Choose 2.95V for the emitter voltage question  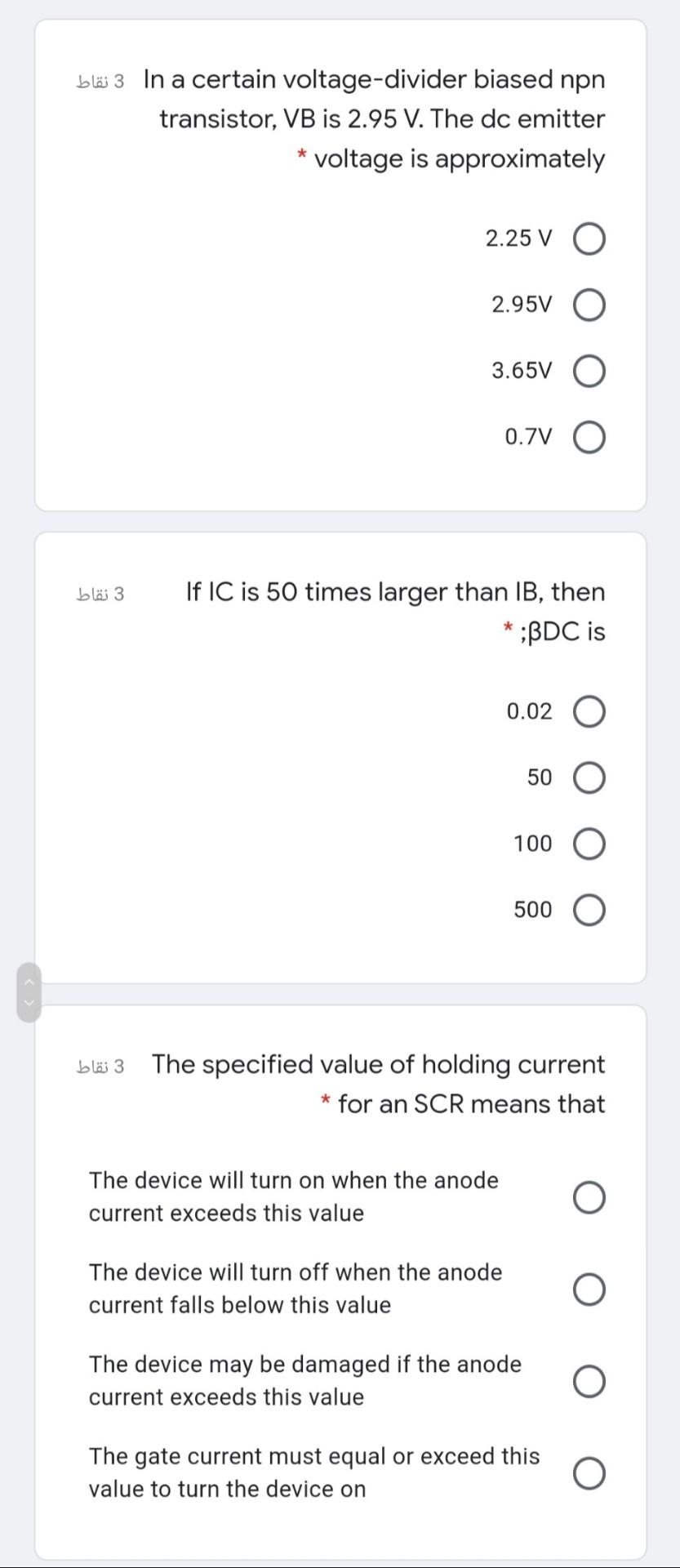pos(589,305)
